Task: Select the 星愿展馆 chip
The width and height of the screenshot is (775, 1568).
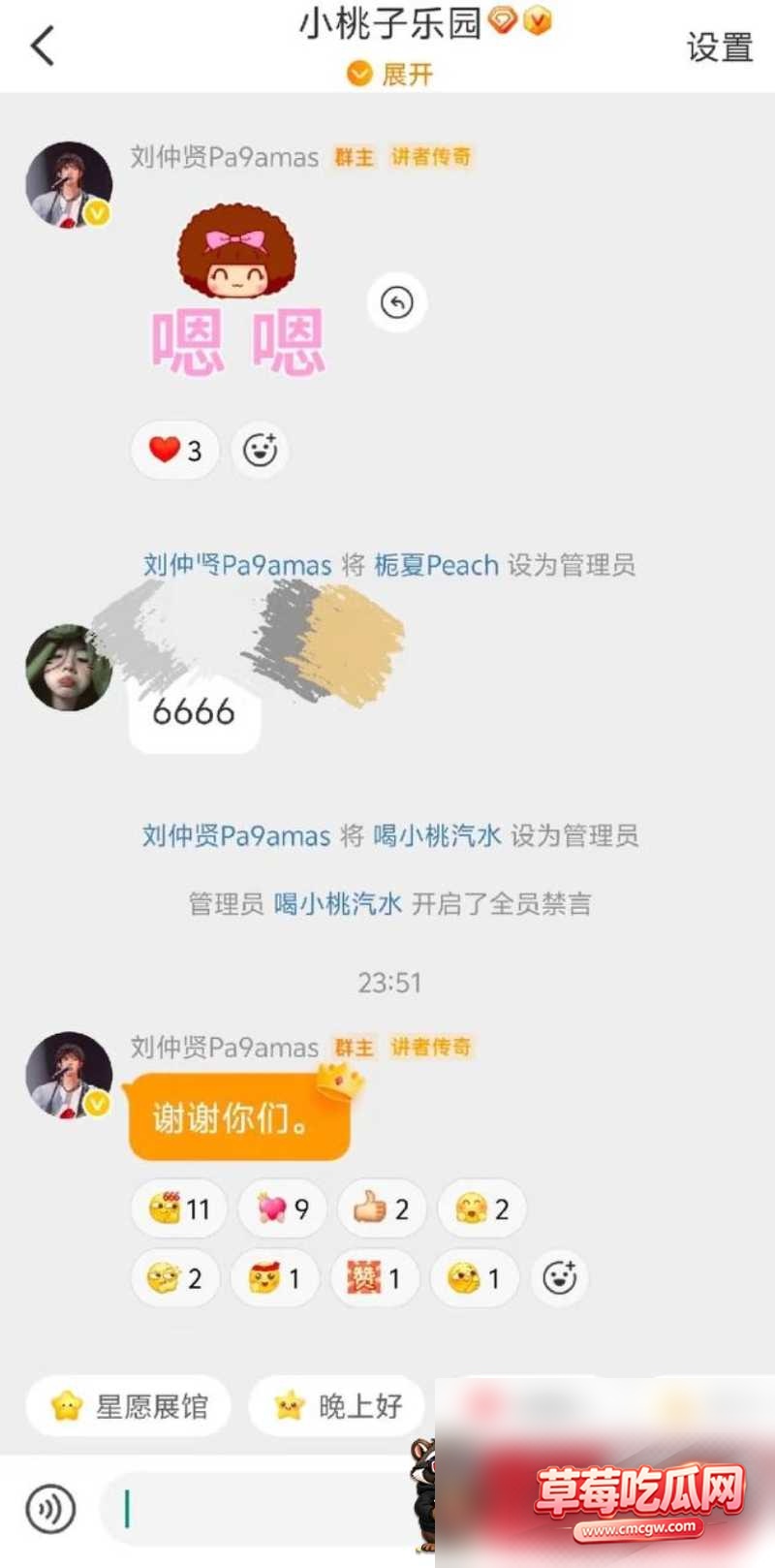Action: click(129, 1405)
